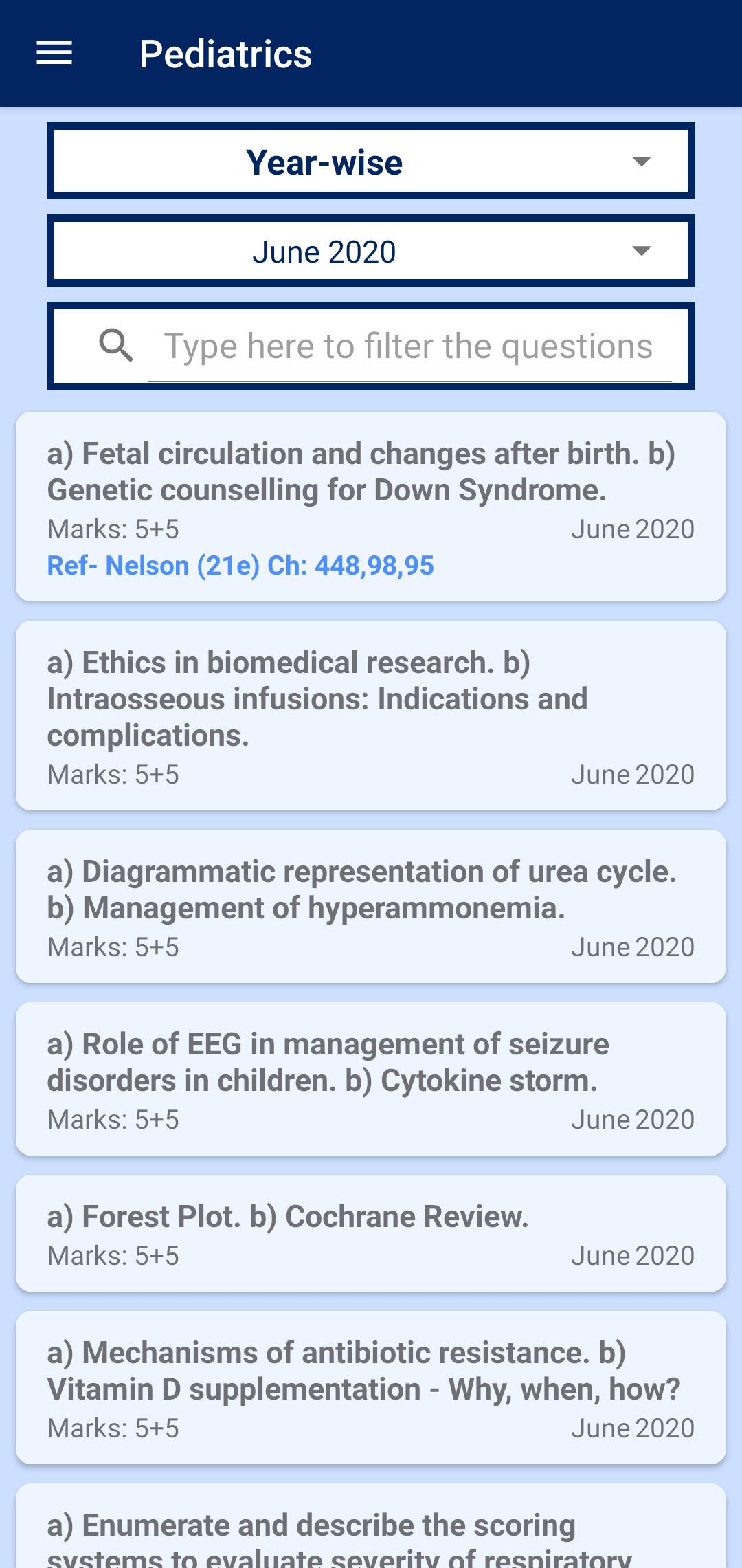The width and height of the screenshot is (742, 1568).
Task: Open the Role of EEG question card
Action: 371,1079
